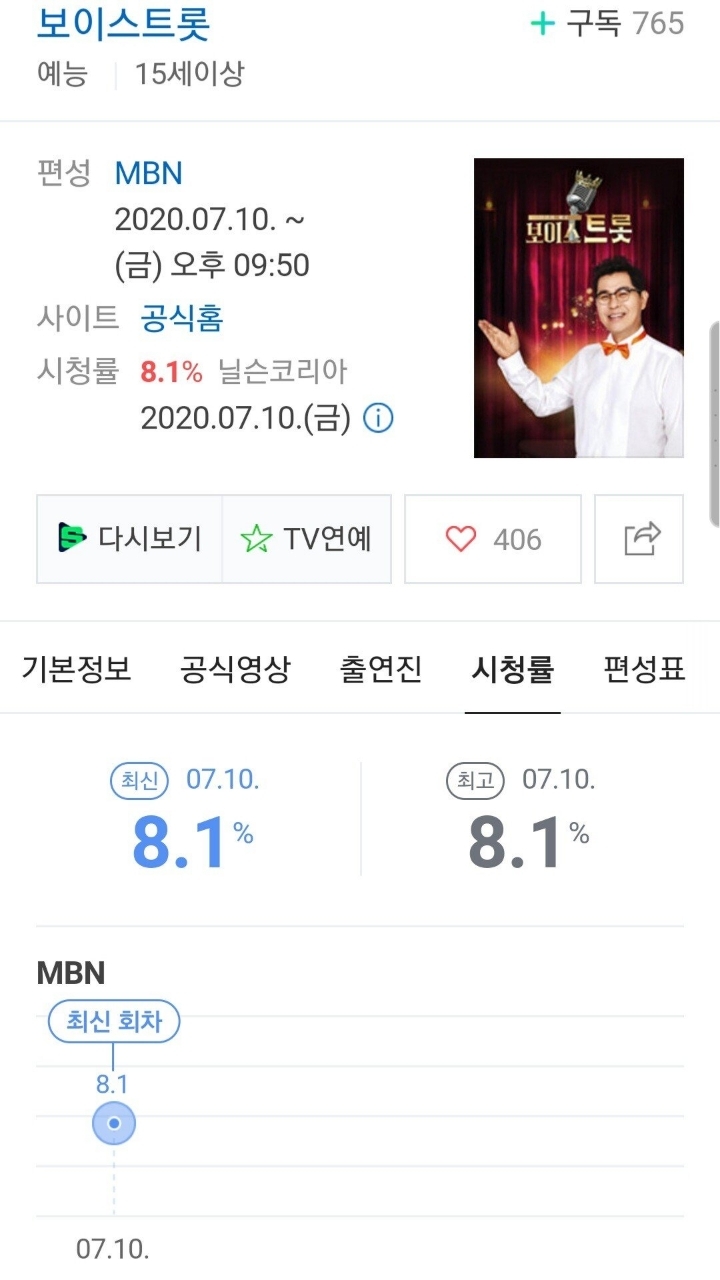Select the 8.1 rating point on the chart
This screenshot has width=720, height=1280.
click(x=112, y=1123)
